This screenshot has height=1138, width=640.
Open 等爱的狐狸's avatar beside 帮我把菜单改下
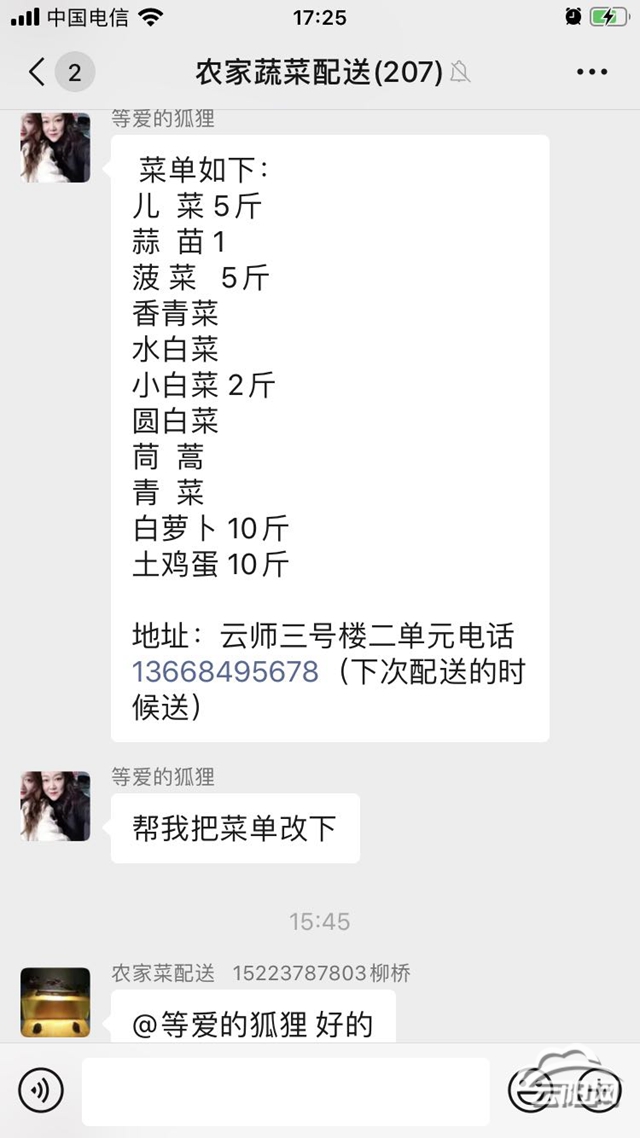click(56, 806)
